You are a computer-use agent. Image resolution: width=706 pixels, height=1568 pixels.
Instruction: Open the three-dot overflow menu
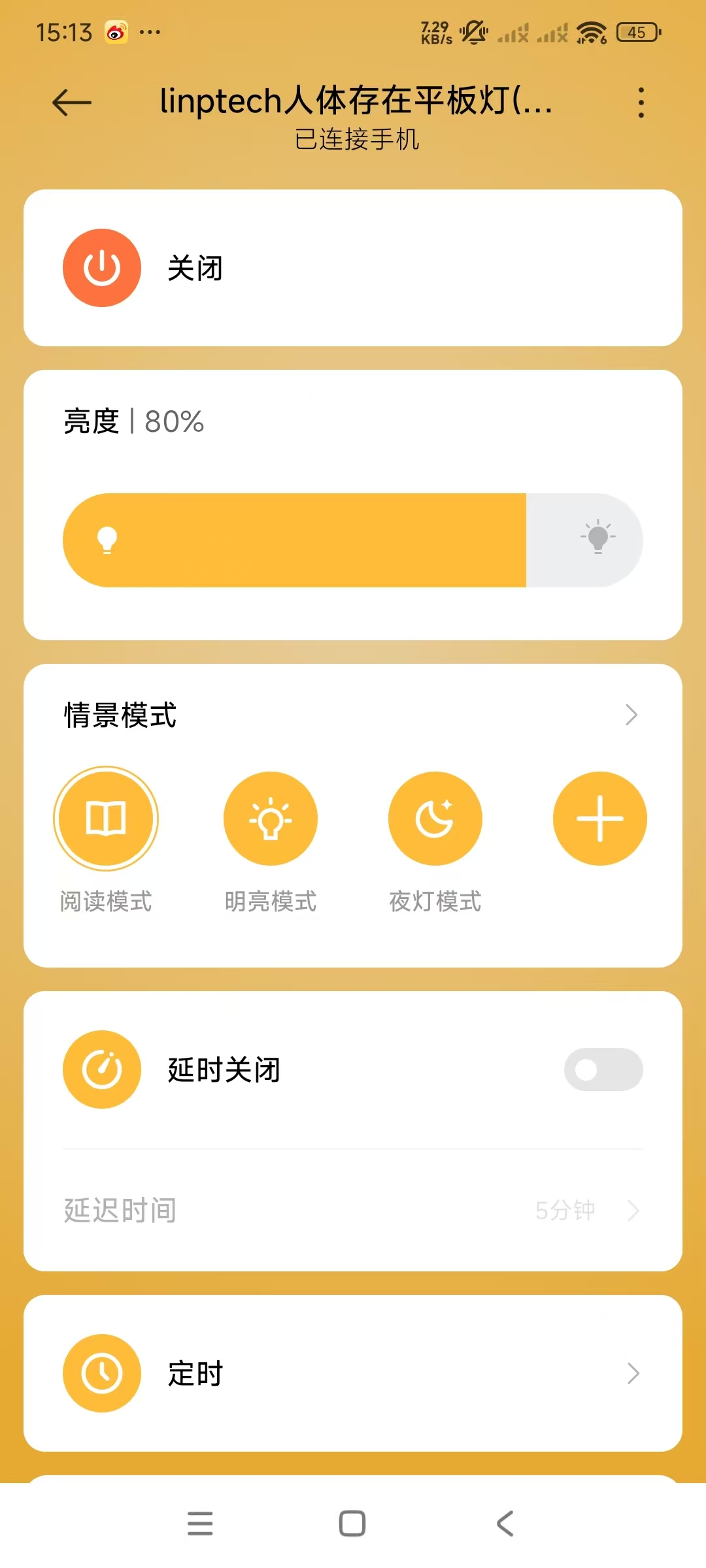[x=641, y=103]
